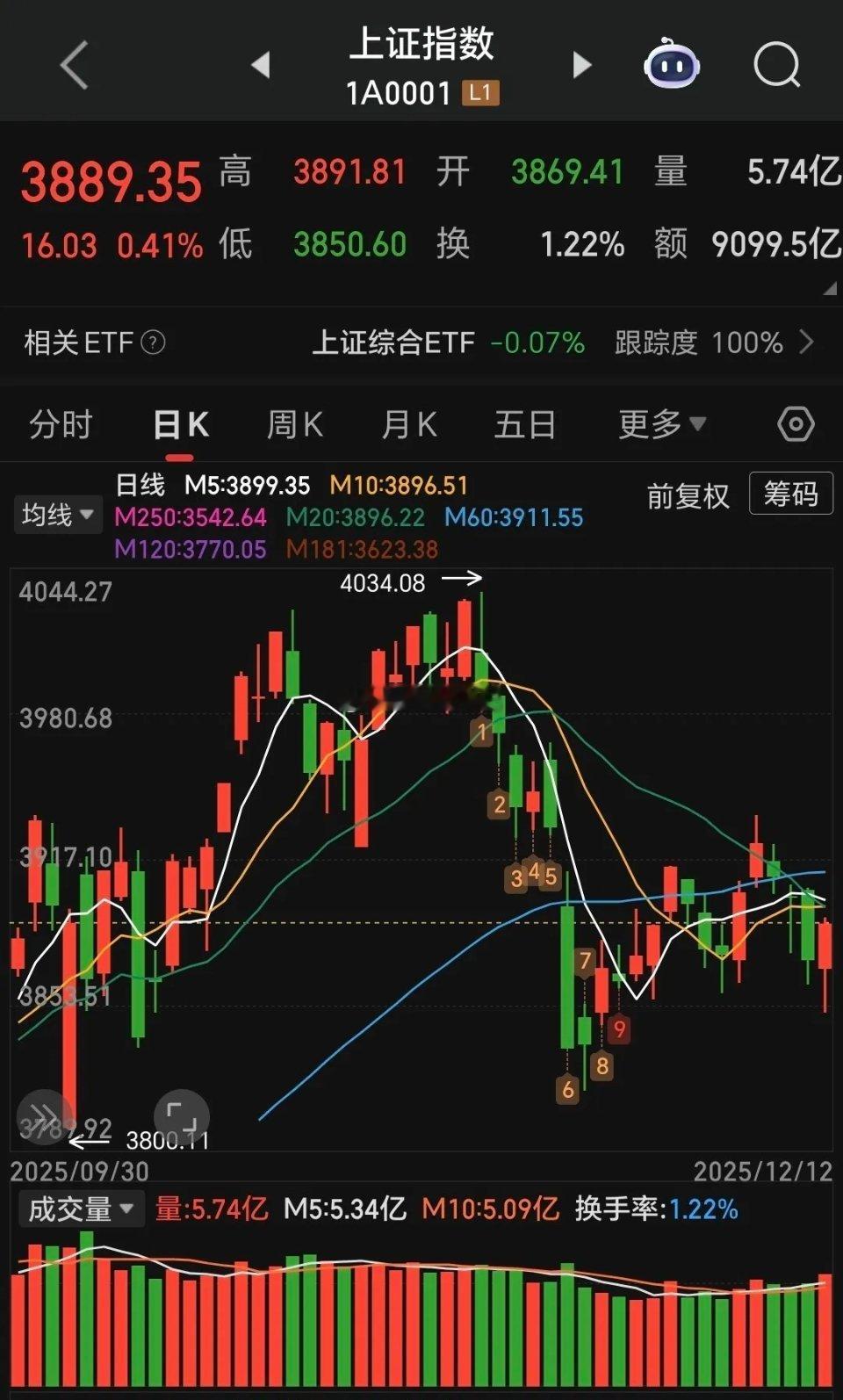Go to the next stock with right arrow

(581, 64)
